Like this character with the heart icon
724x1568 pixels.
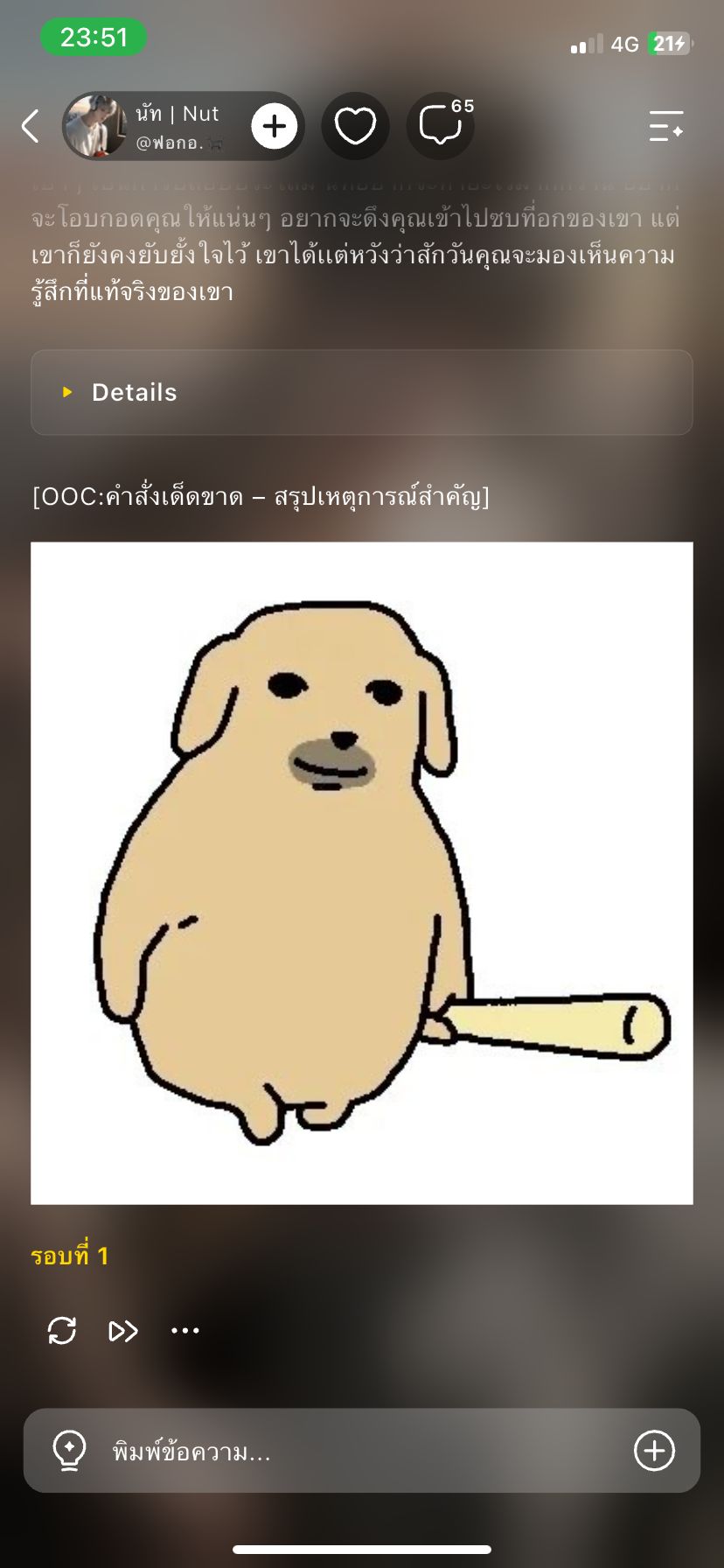355,126
